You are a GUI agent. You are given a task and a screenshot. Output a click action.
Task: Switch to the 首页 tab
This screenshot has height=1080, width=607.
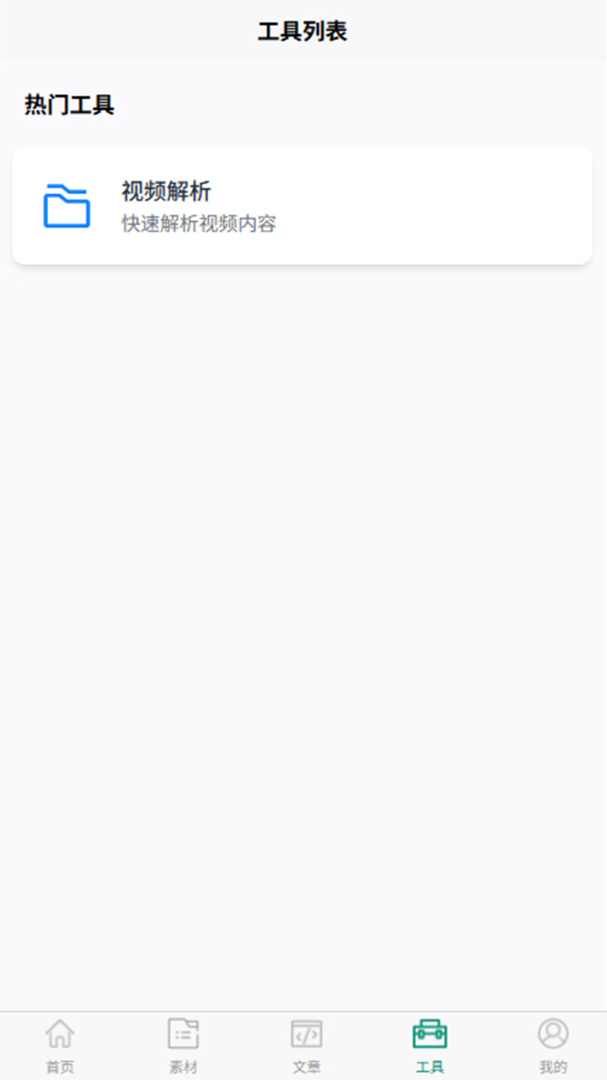pos(60,1045)
